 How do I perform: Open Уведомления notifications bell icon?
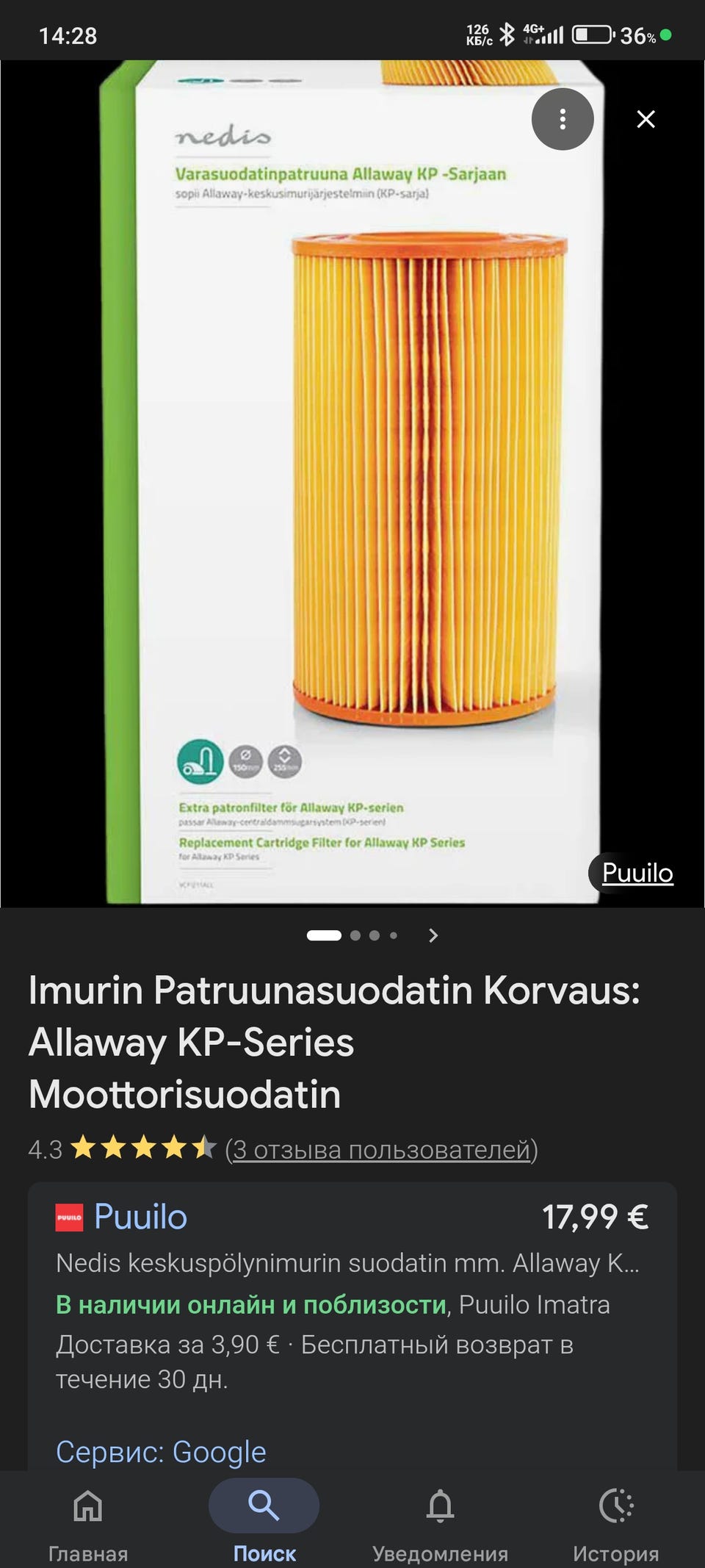pyautogui.click(x=441, y=1504)
